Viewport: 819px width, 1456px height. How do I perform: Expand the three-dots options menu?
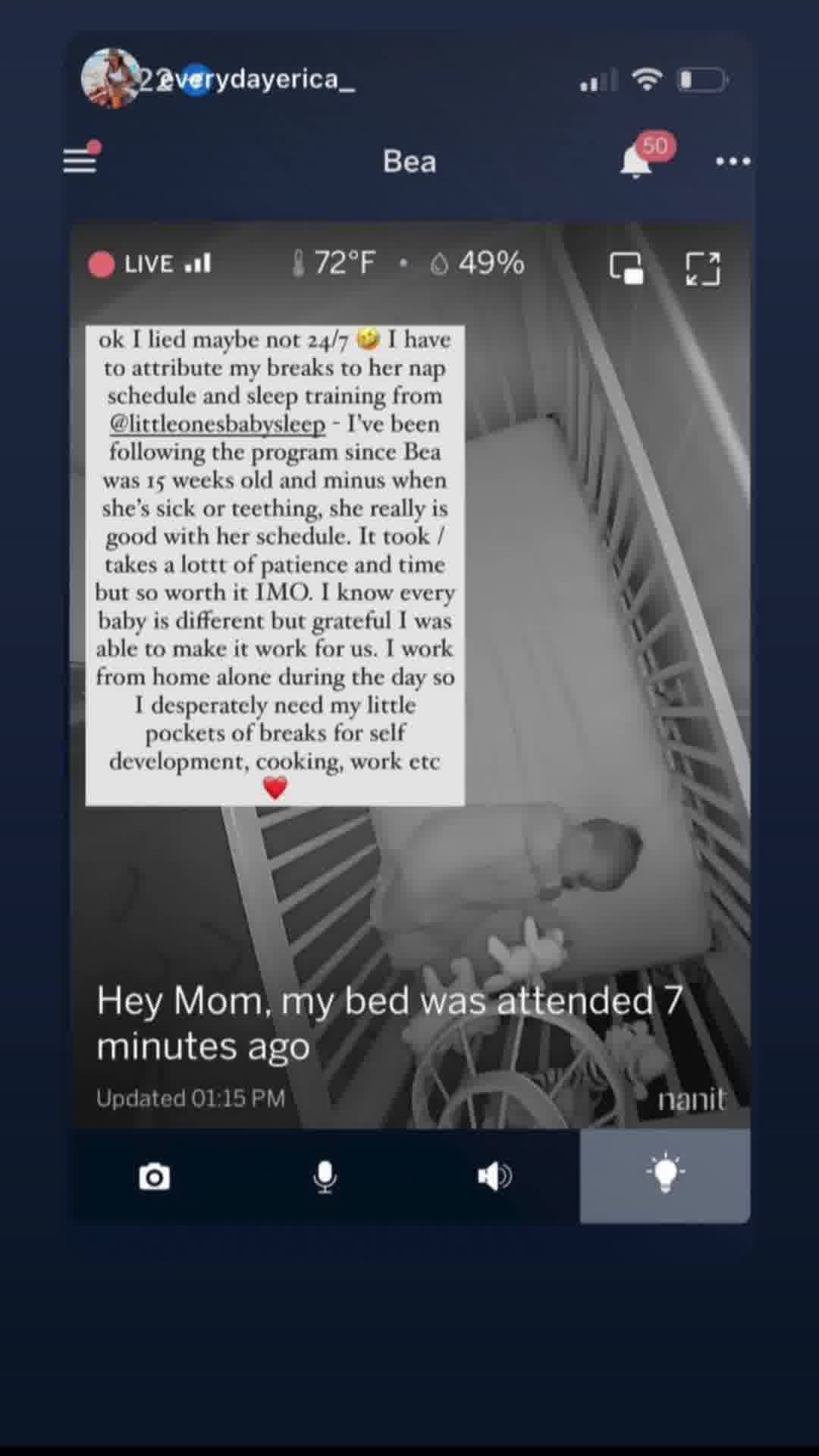(x=732, y=162)
